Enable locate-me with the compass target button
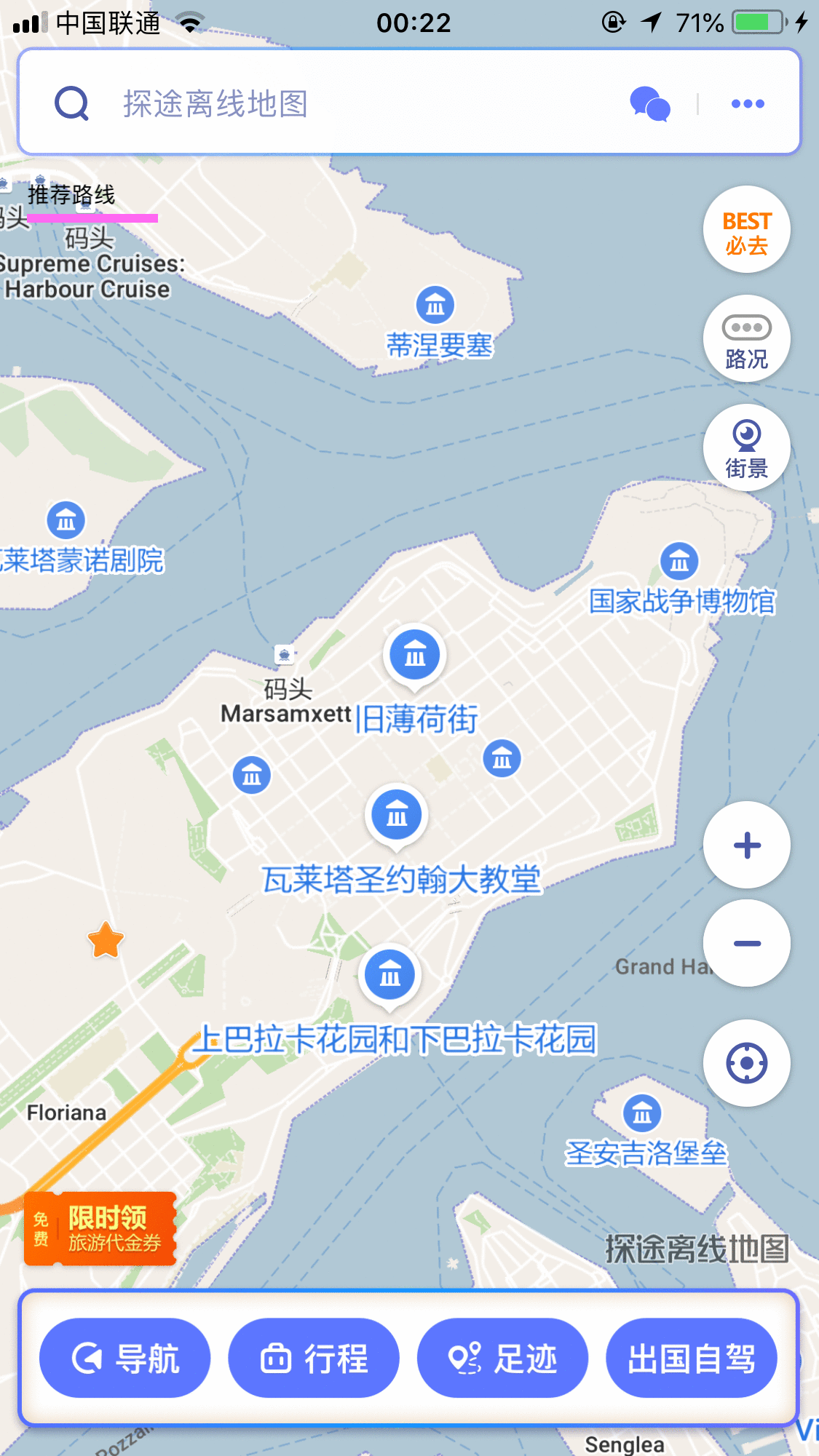 click(746, 1063)
